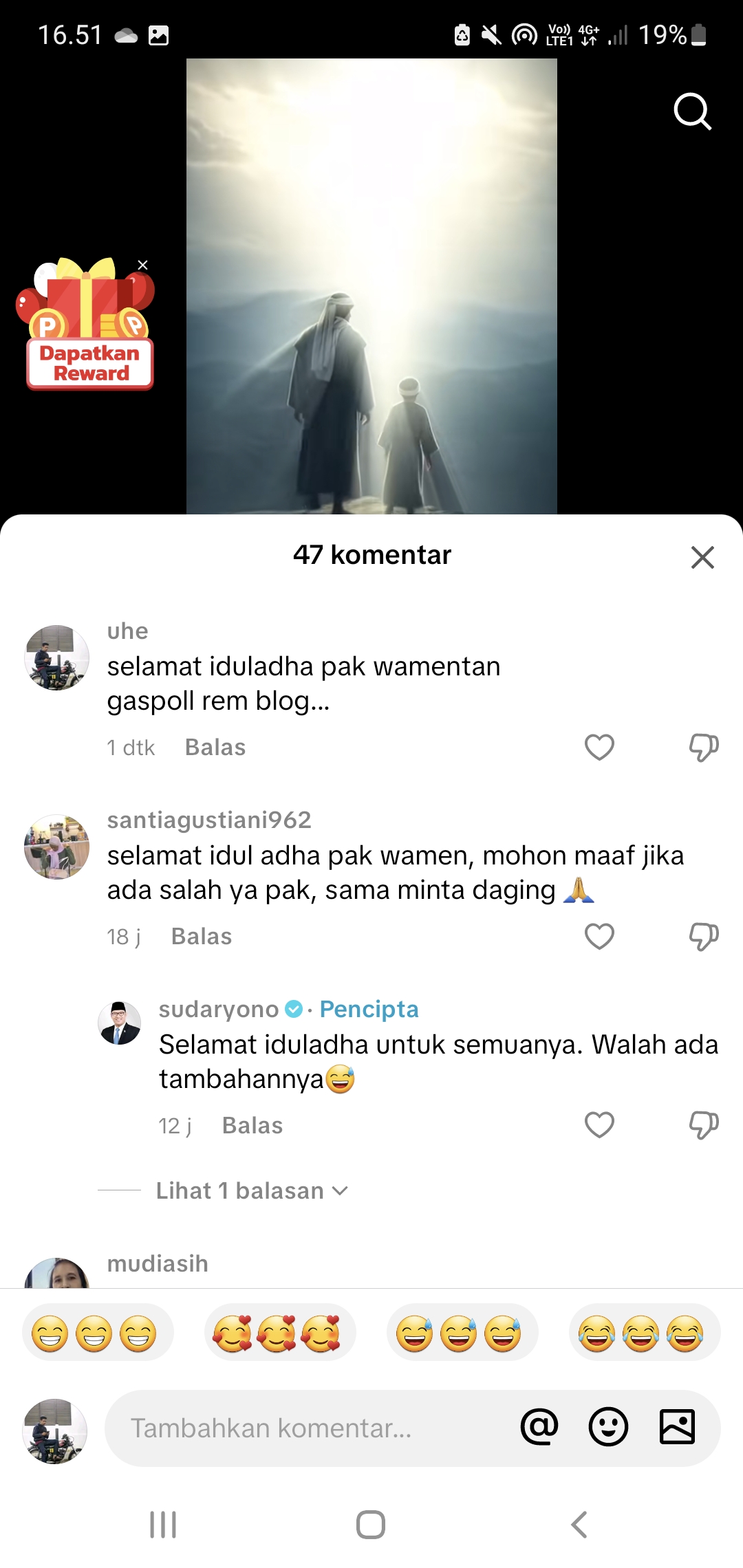
Task: Open the emoji picker smiley icon
Action: 608,1426
